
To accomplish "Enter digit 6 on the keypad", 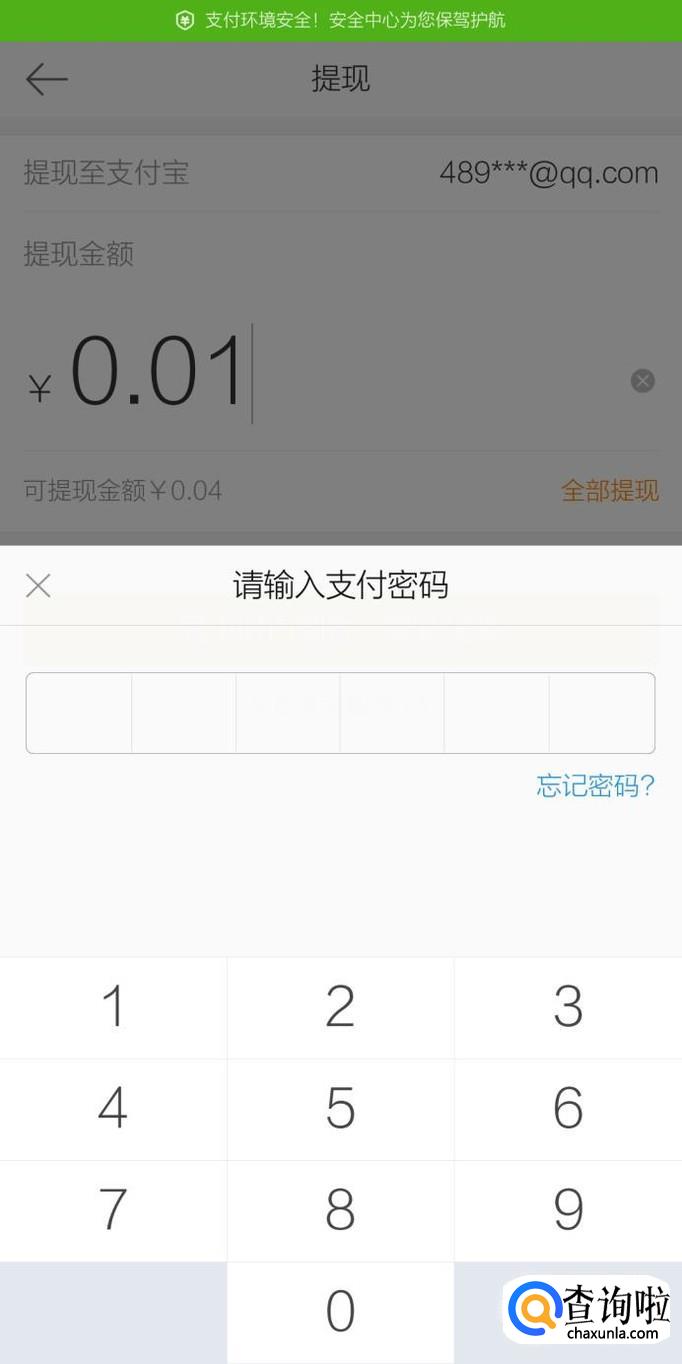I will coord(568,1110).
